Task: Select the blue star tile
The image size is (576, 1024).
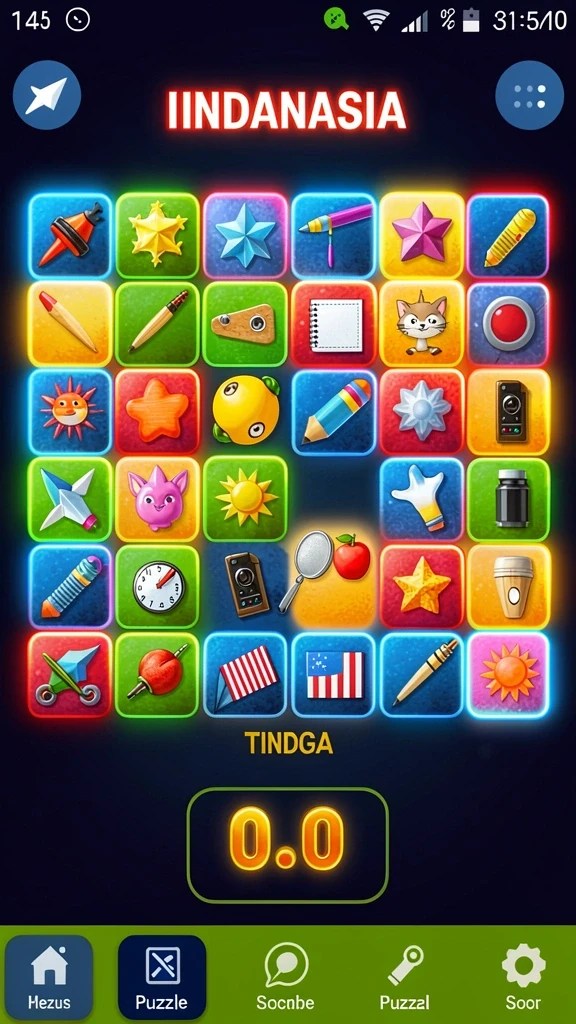Action: point(246,236)
